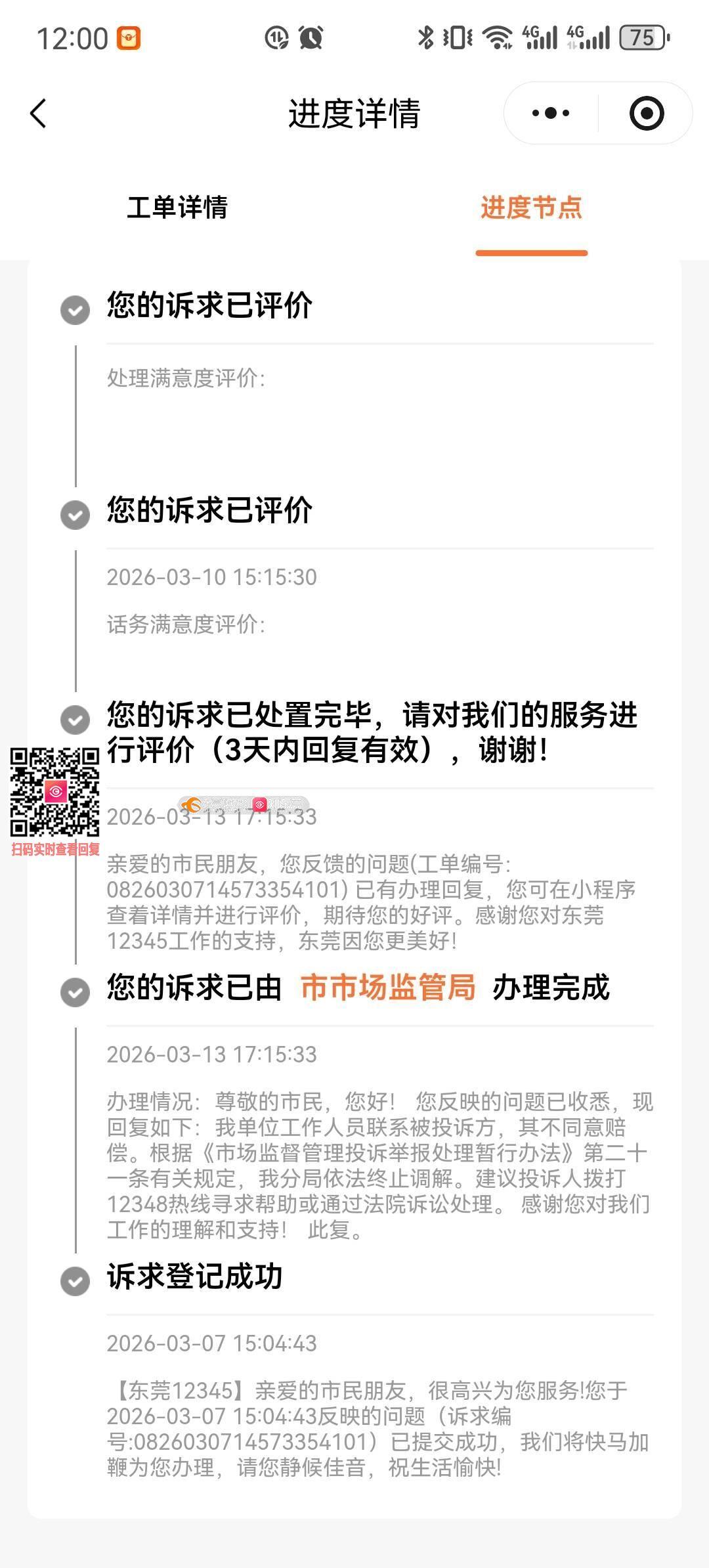Select the 进度节点 tab

pyautogui.click(x=531, y=207)
